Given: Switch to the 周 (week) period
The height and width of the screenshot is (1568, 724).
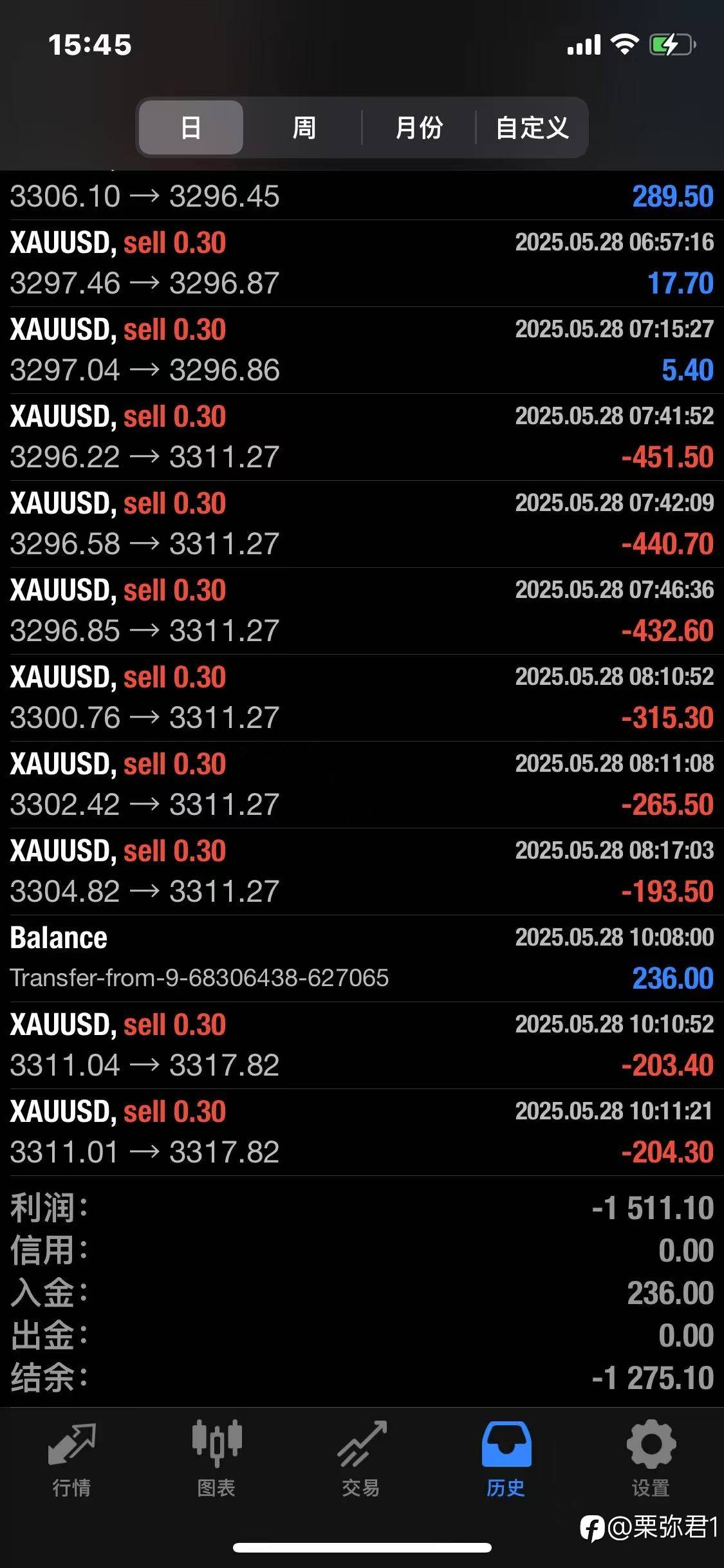Looking at the screenshot, I should coord(304,127).
